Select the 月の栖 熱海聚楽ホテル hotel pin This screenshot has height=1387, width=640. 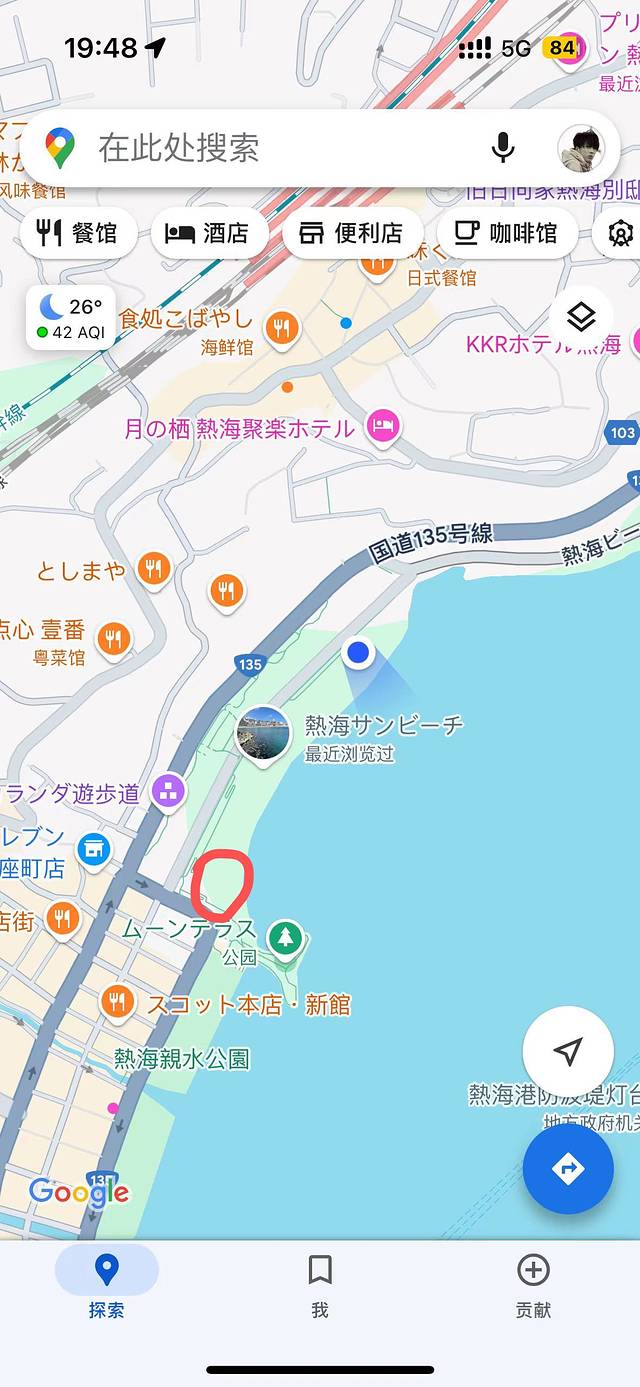tap(383, 427)
